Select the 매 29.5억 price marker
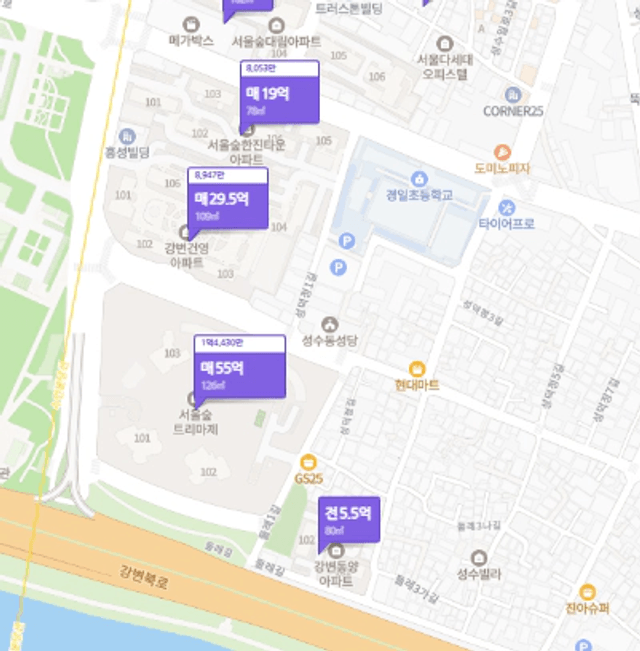Screen dimensions: 640x651 point(228,203)
